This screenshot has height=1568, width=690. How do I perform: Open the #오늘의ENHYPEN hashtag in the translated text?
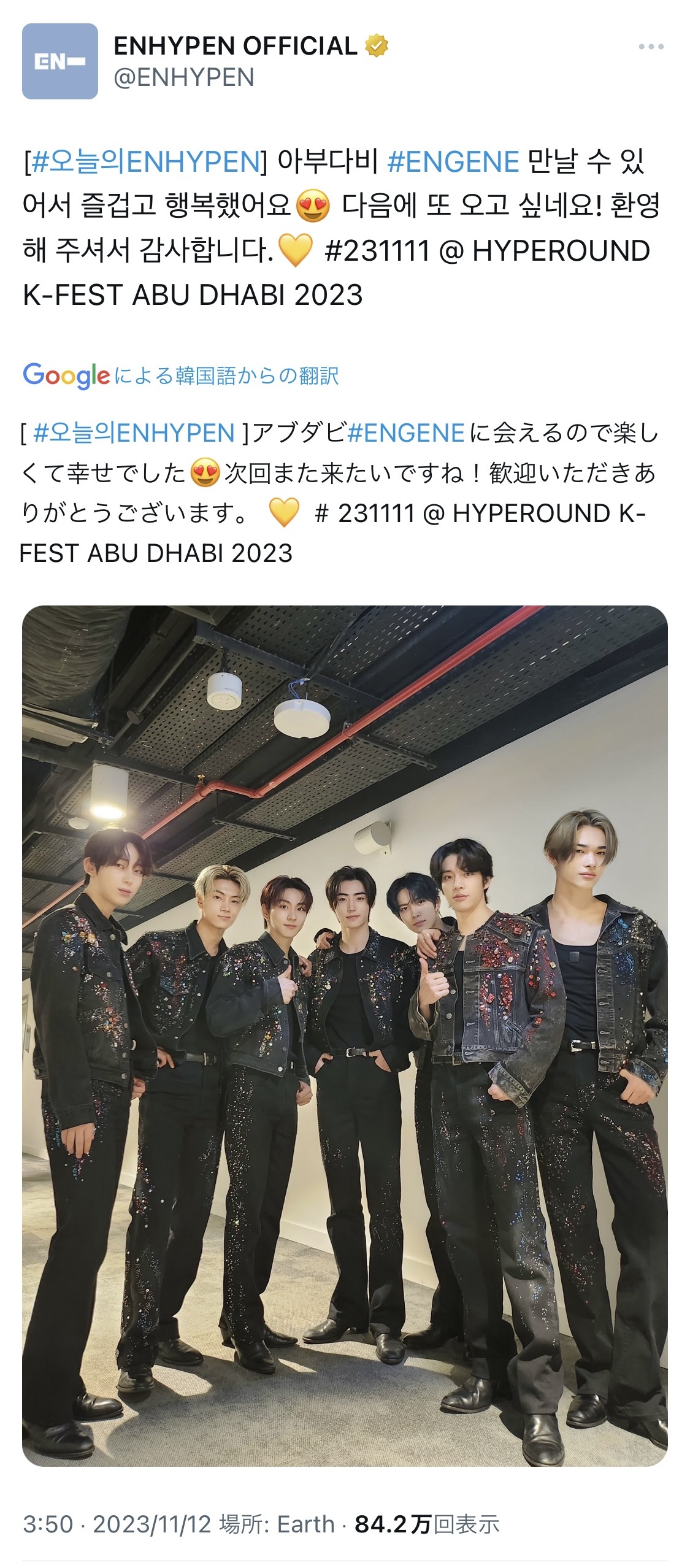coord(134,433)
